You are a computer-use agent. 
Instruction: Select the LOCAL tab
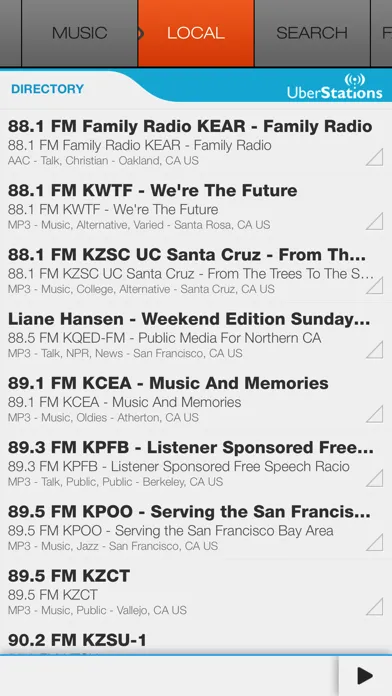click(196, 33)
